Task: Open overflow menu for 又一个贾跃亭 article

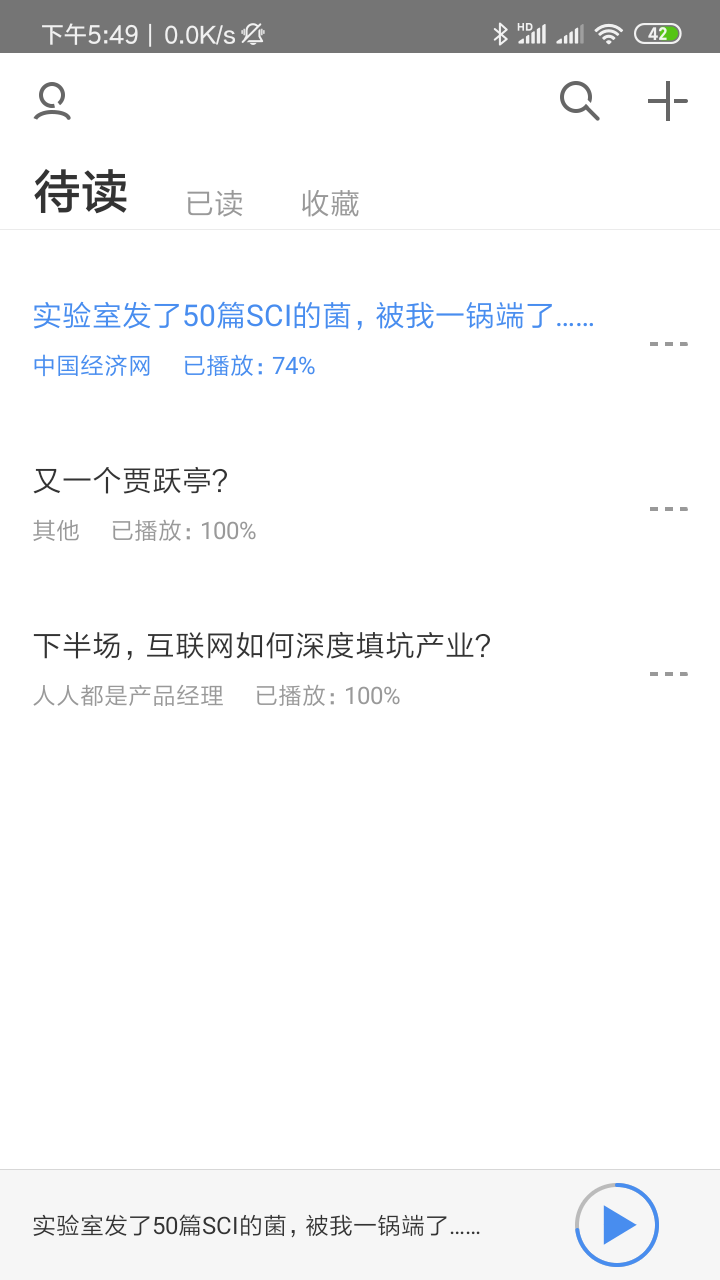Action: [668, 507]
